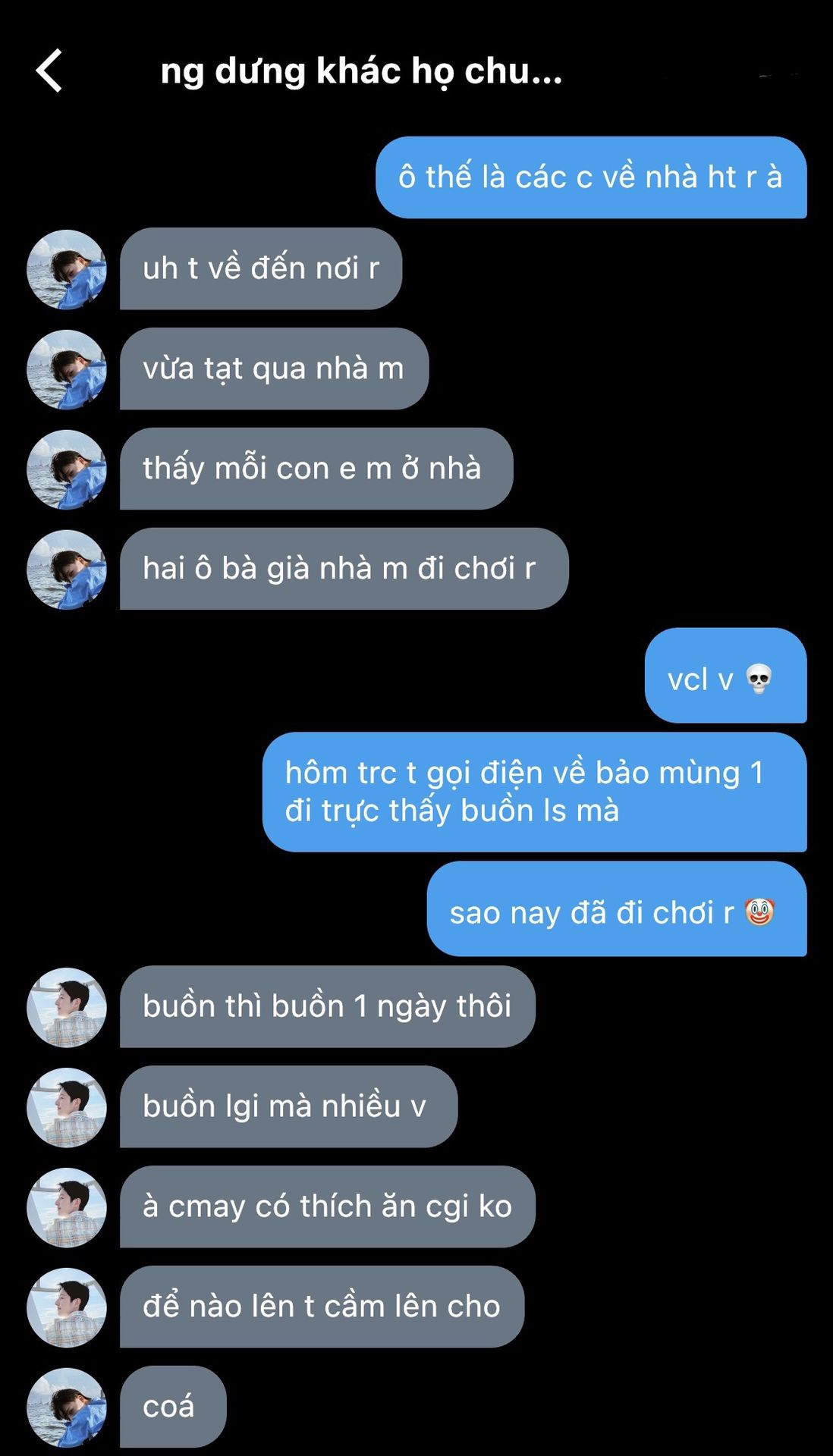
Task: Open the avatar beside 'uh t về đến nơi r'
Action: coord(67,269)
